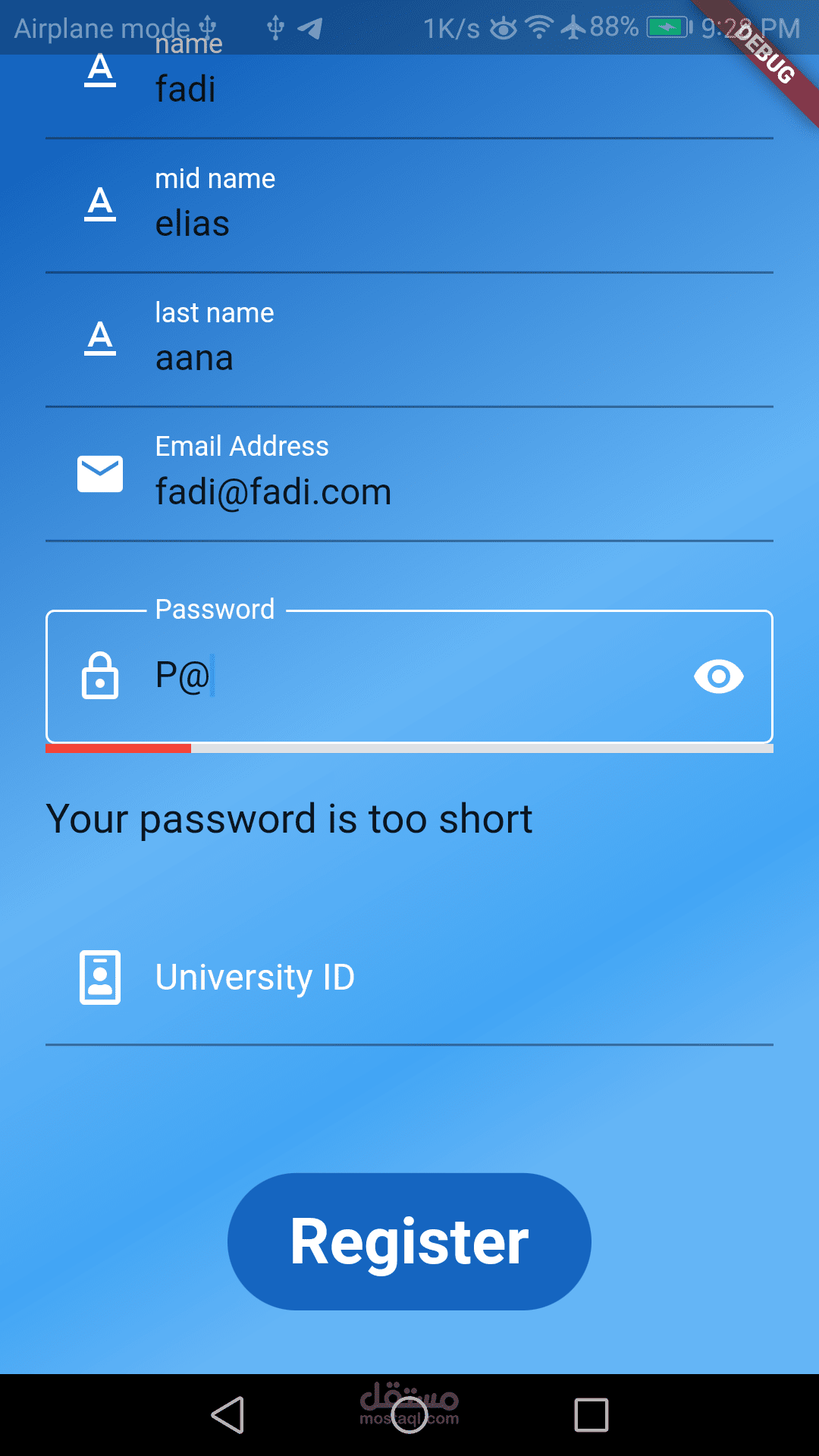
Task: Go back using the system back button
Action: click(x=227, y=1415)
